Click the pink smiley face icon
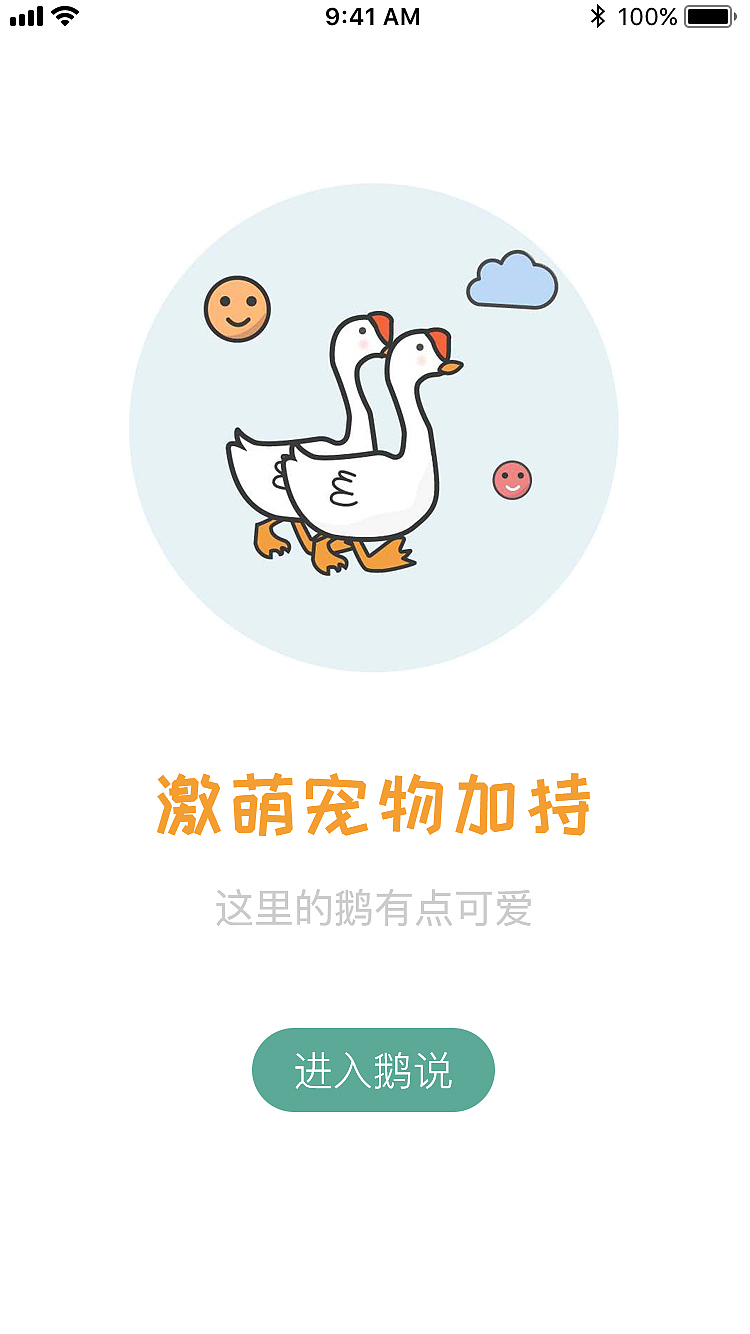The height and width of the screenshot is (1334, 750). [x=512, y=480]
